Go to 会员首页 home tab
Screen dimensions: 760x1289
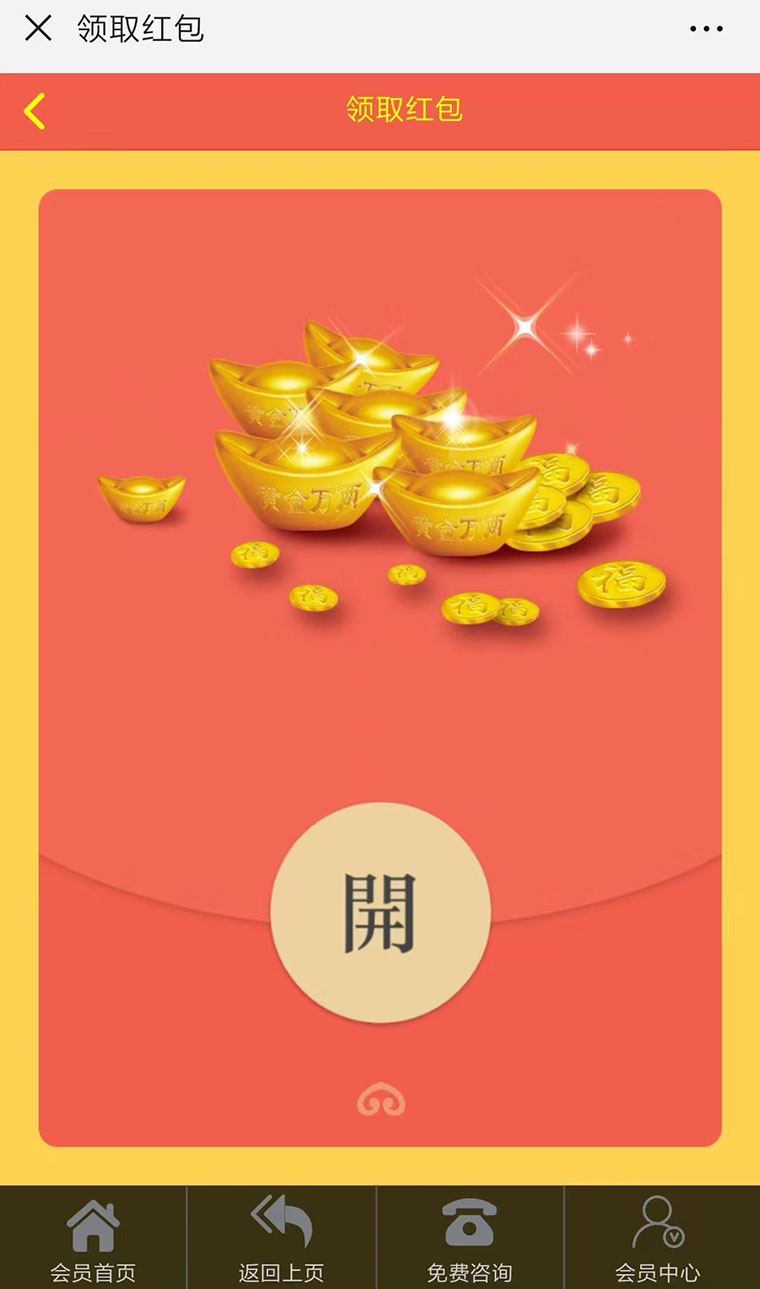point(93,1238)
